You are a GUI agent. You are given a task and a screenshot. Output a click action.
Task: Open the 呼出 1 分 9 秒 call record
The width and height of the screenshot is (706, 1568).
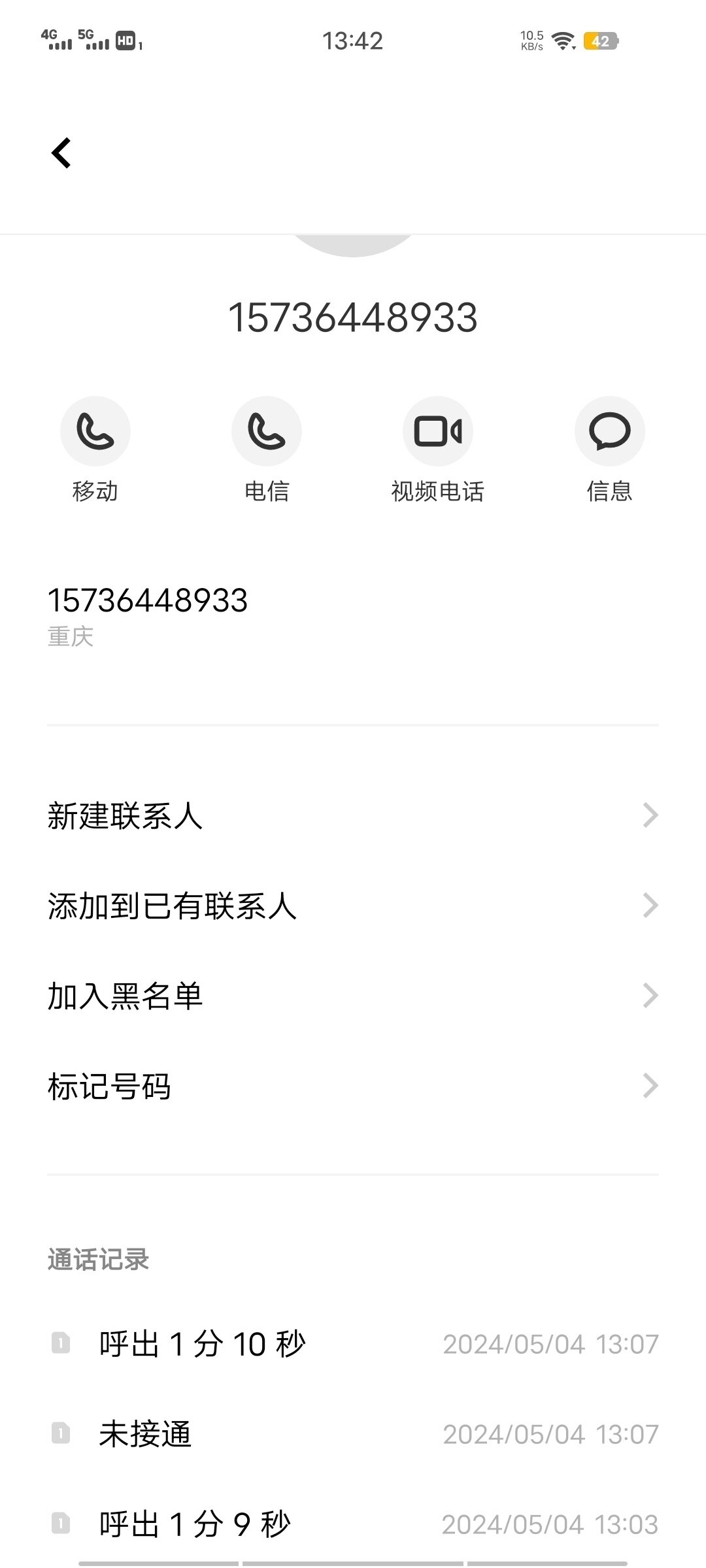[353, 1524]
